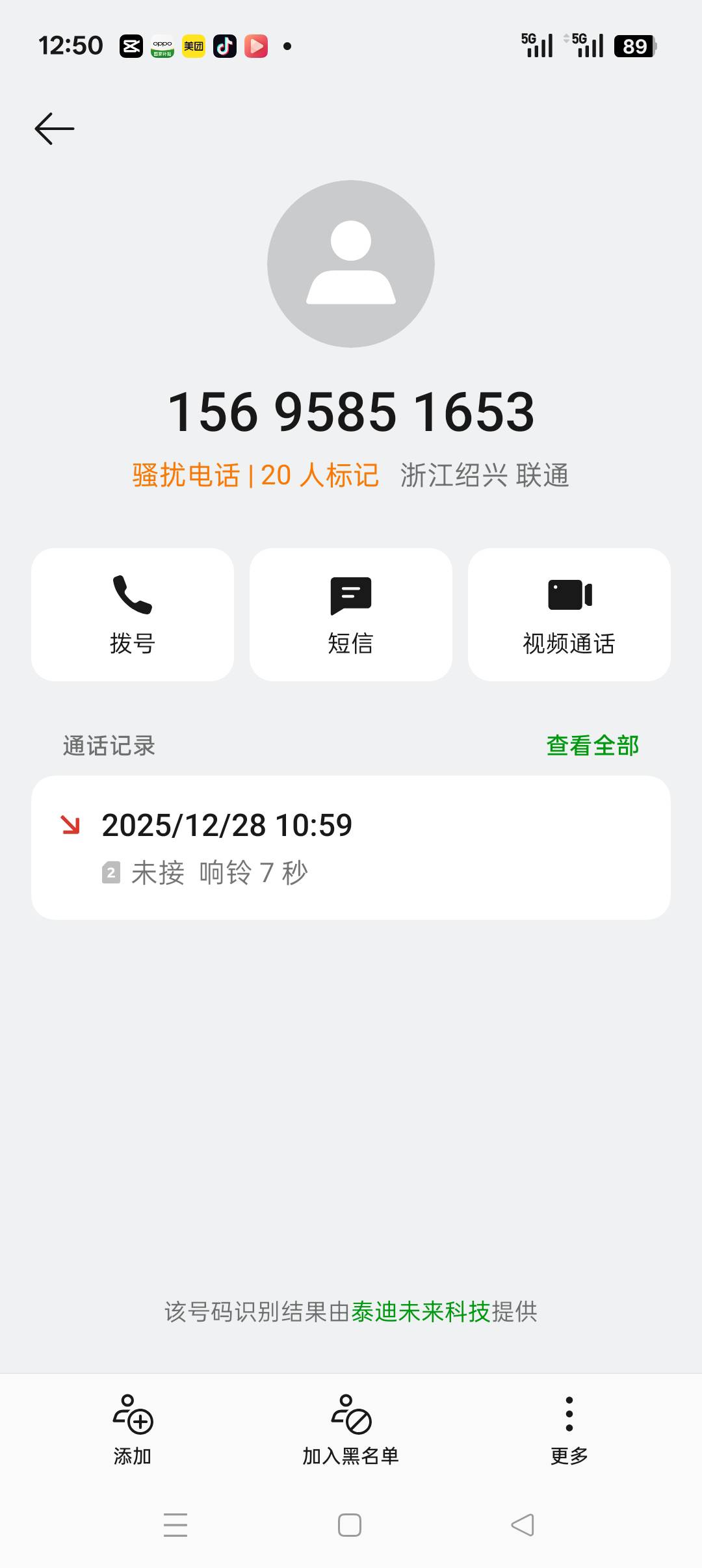
Task: Send a text via the 短信 button
Action: 351,614
